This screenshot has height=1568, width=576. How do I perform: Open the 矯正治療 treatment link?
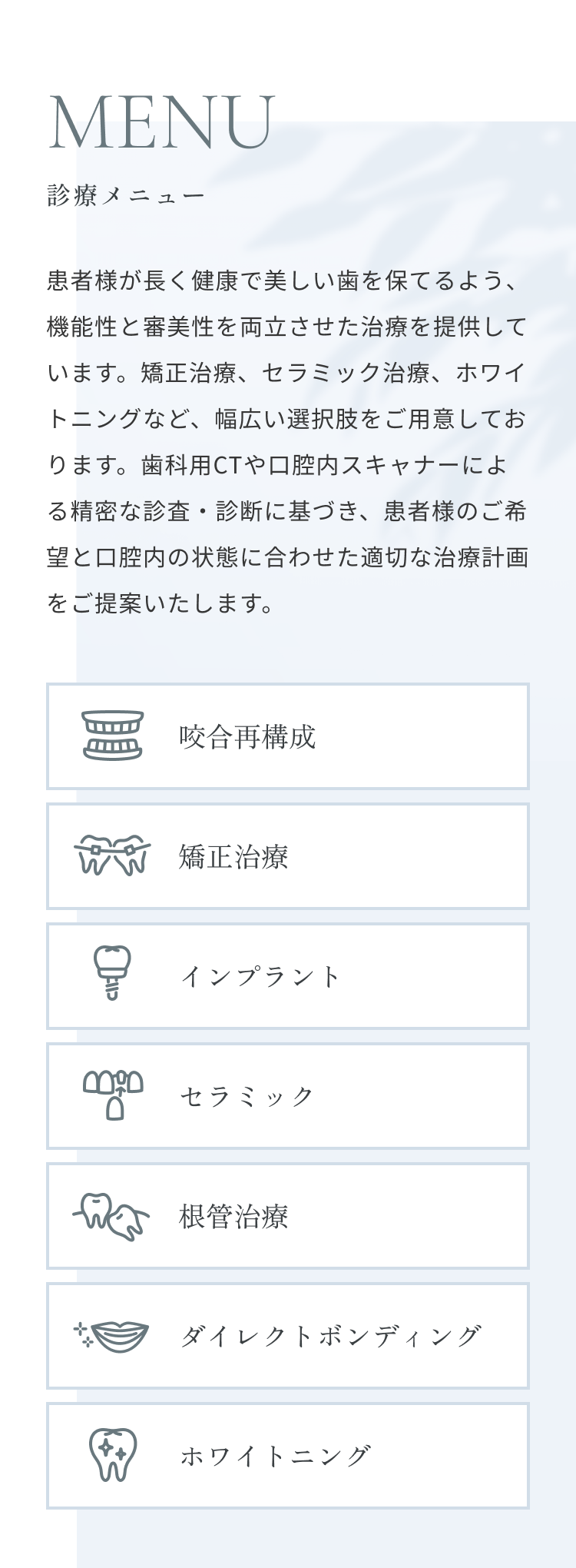pos(288,855)
